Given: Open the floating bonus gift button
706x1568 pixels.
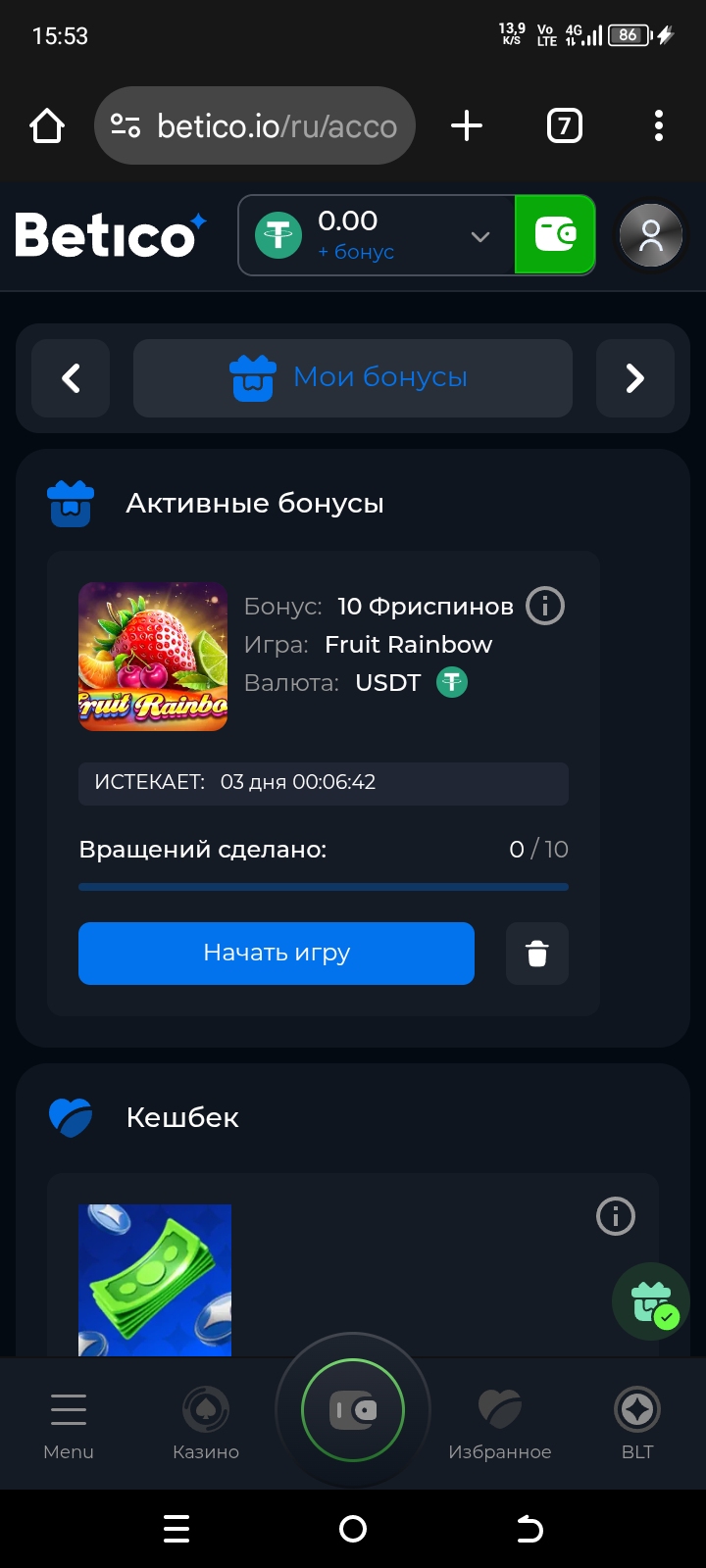Looking at the screenshot, I should click(651, 1301).
